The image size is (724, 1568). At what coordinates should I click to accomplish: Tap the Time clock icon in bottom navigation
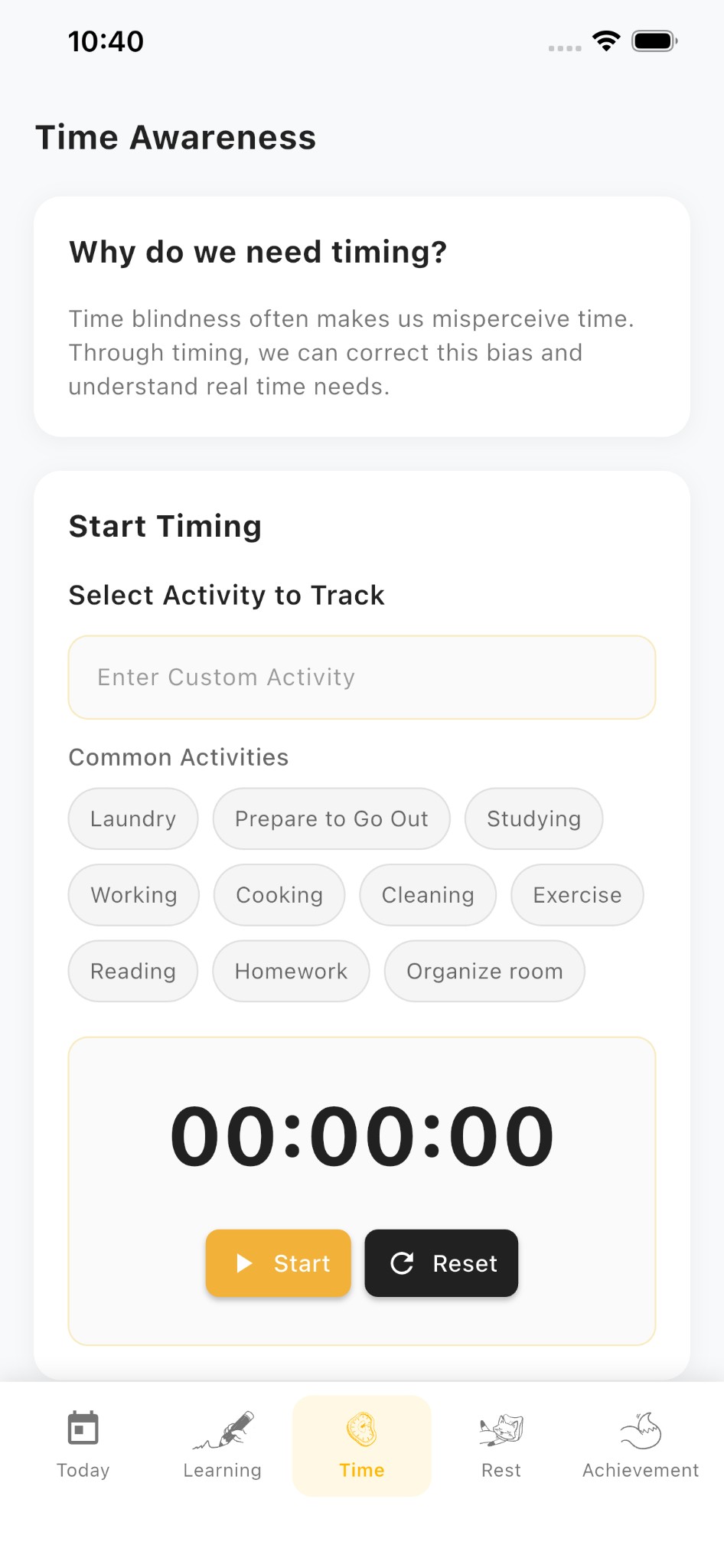[x=361, y=1427]
